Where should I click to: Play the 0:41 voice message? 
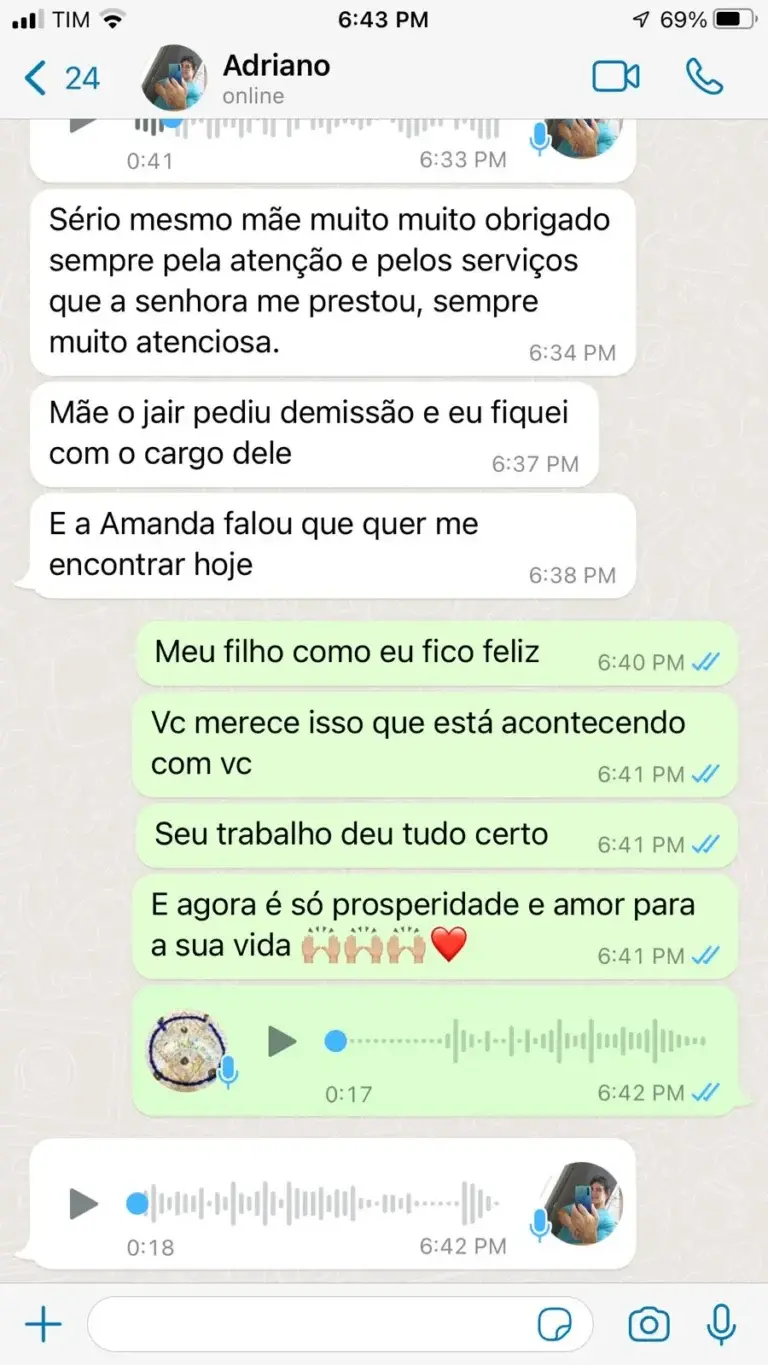[84, 124]
